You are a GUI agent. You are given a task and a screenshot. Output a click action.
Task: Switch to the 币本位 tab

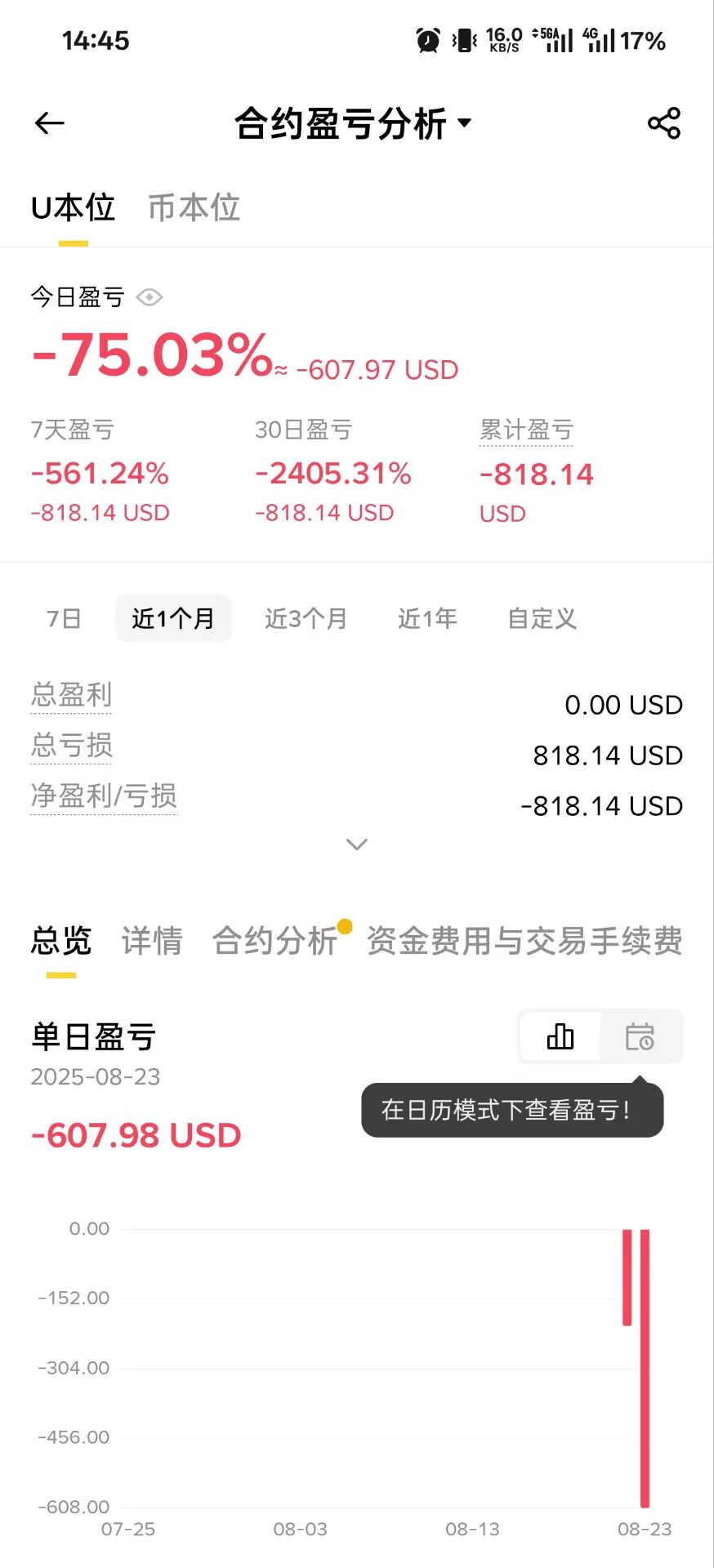click(194, 208)
